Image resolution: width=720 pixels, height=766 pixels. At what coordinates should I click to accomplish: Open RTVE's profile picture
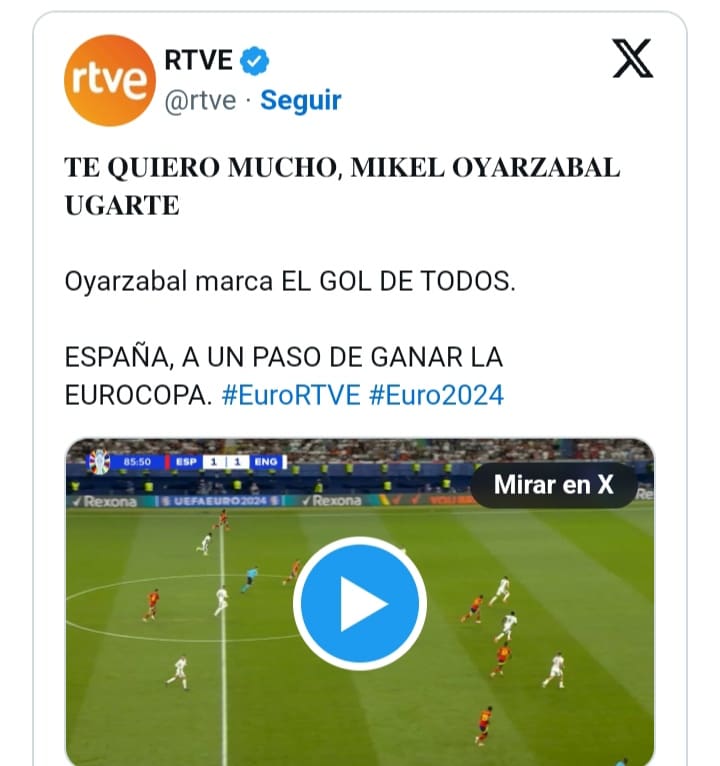[x=110, y=80]
